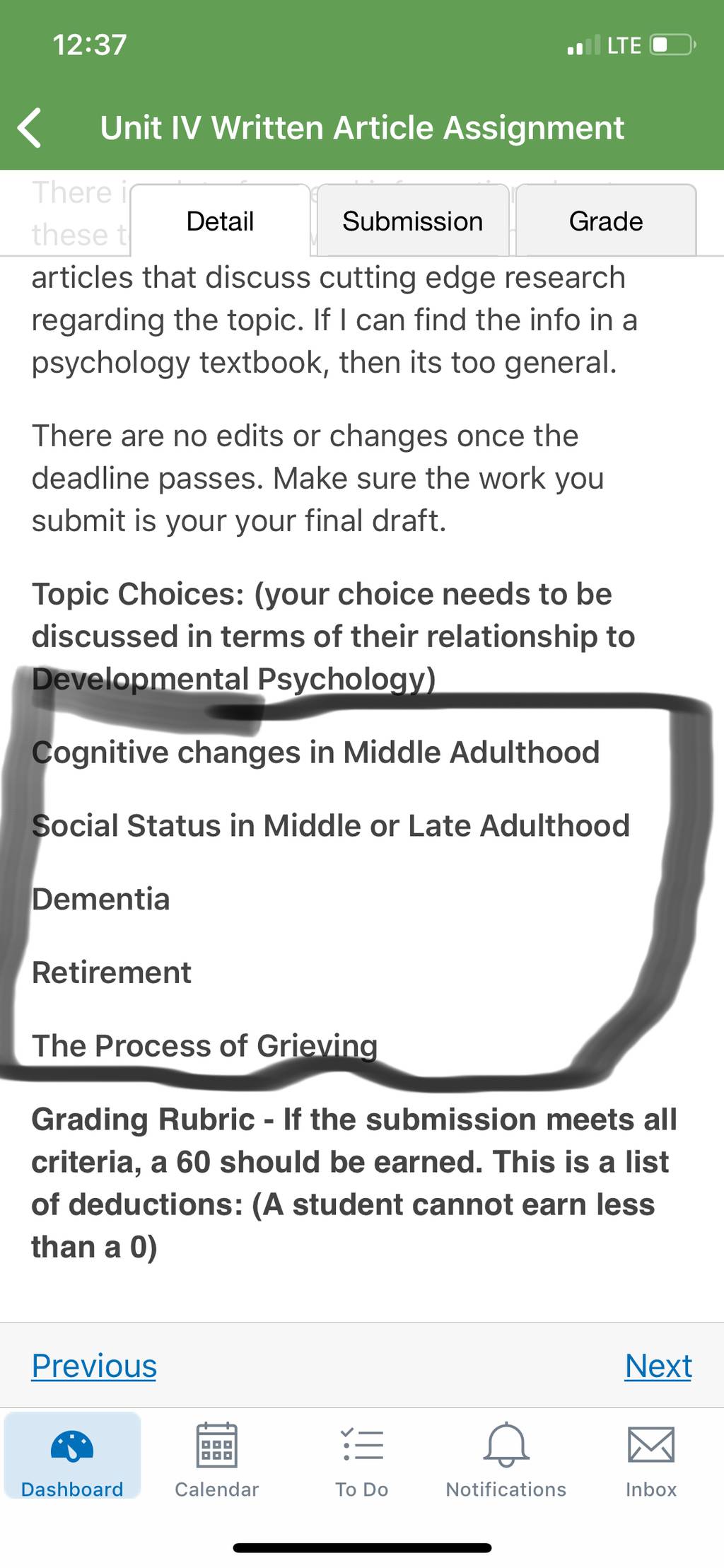Open the Grade tab
The image size is (724, 1568).
point(606,221)
